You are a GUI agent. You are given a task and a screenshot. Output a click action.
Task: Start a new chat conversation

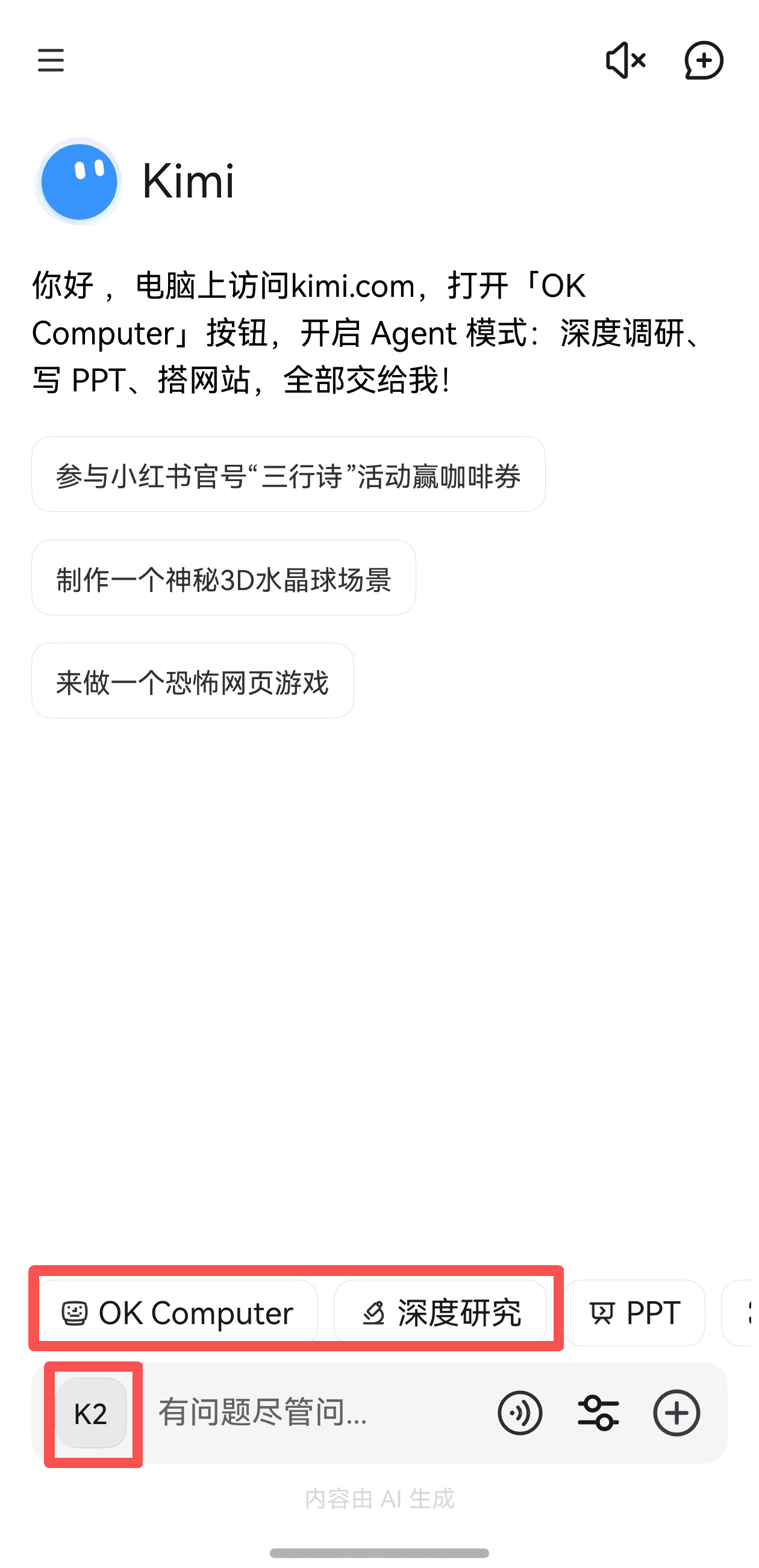tap(704, 60)
